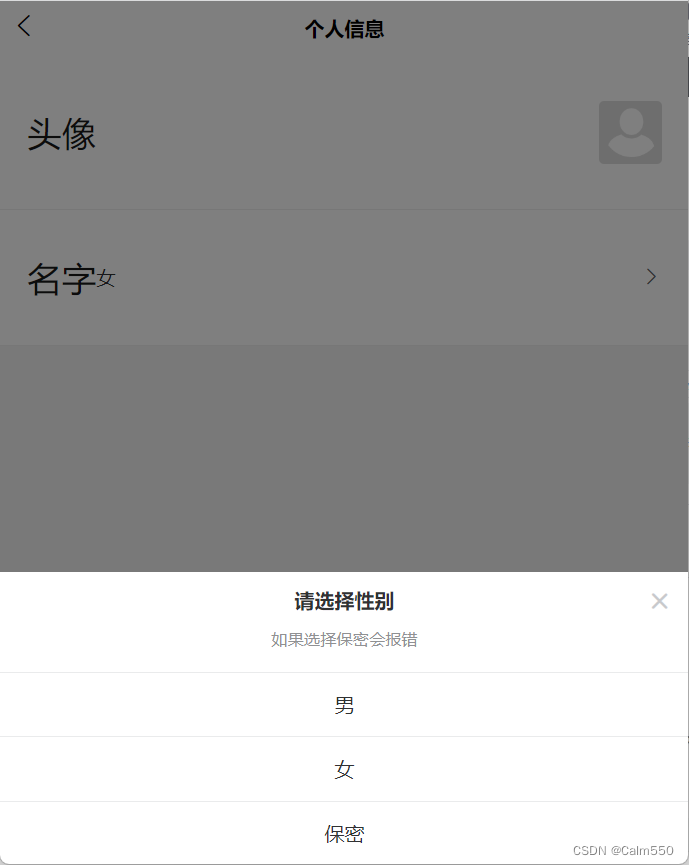
Task: Open the 名字 row
Action: pos(344,278)
